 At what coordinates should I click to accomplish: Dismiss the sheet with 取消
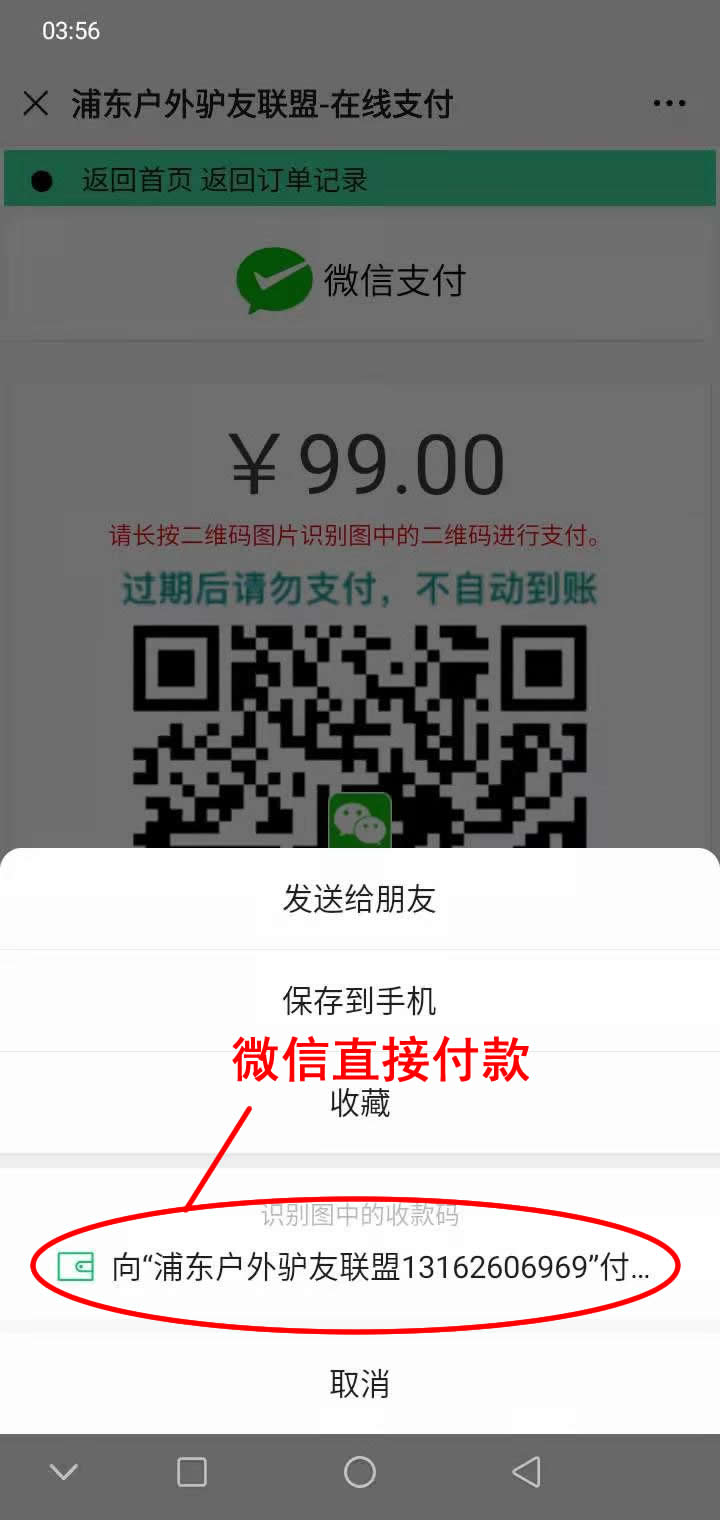click(360, 1384)
